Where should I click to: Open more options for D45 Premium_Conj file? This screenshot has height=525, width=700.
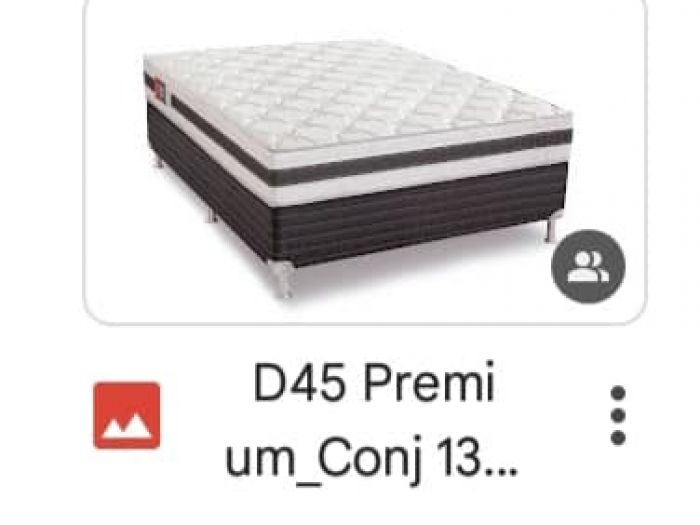coord(618,415)
